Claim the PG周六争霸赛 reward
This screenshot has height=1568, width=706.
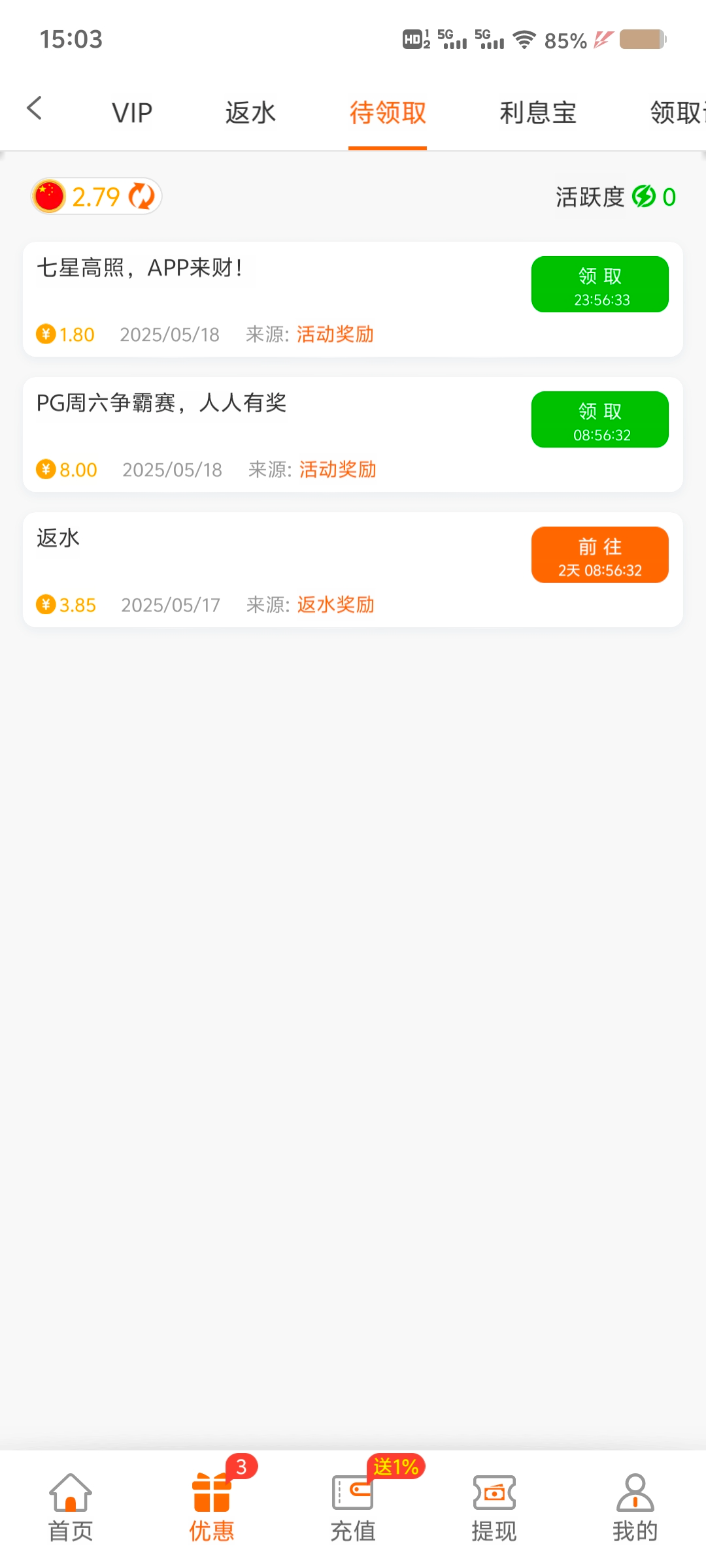tap(599, 419)
